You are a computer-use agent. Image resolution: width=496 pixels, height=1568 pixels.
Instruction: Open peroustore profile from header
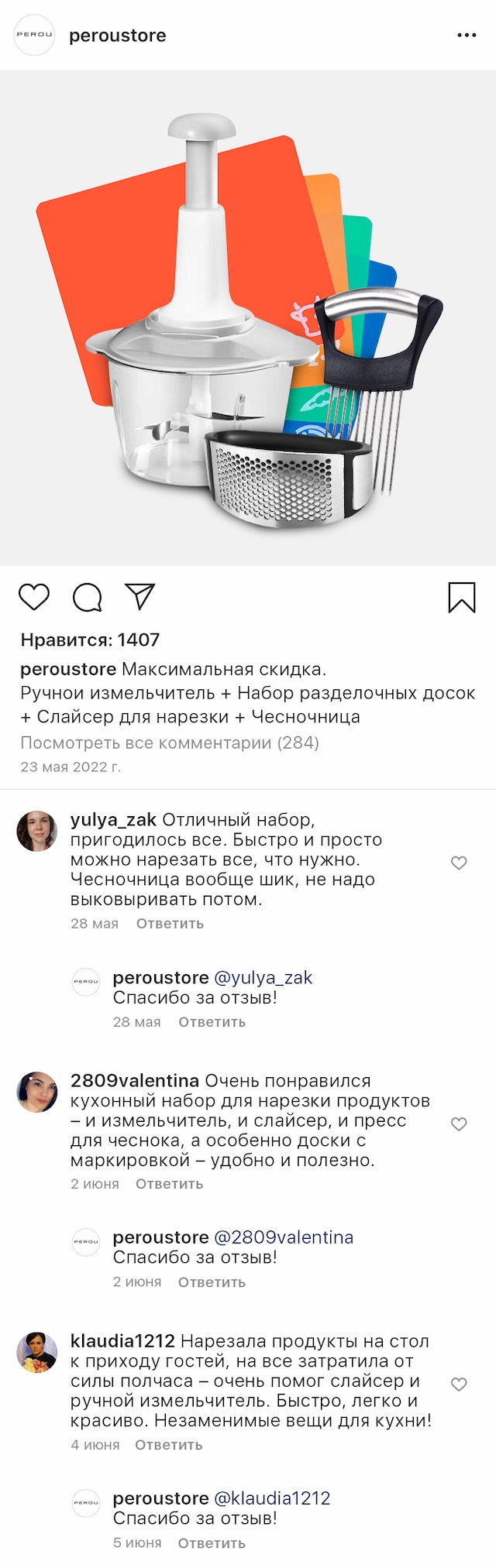click(117, 36)
